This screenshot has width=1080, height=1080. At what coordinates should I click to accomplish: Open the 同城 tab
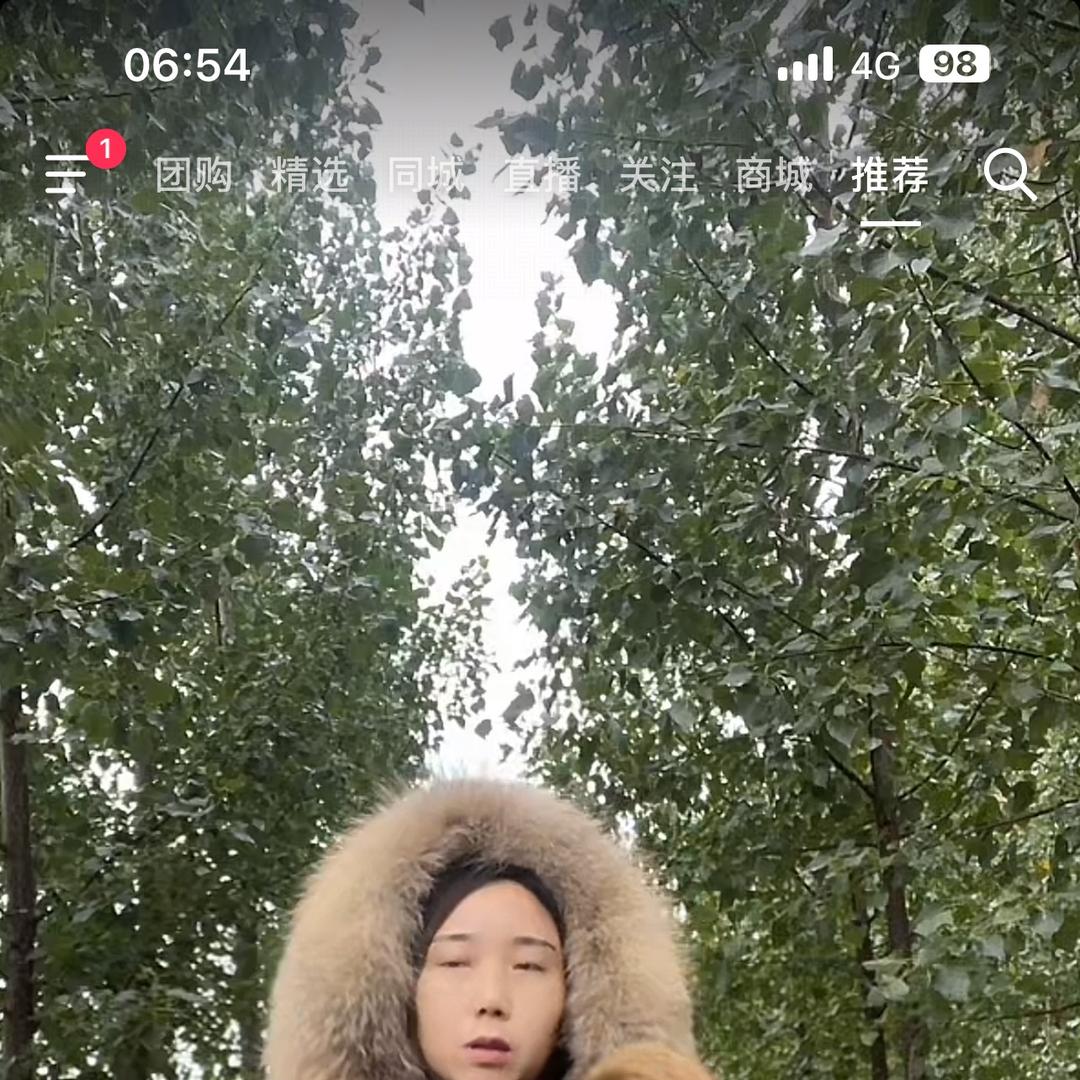point(426,176)
